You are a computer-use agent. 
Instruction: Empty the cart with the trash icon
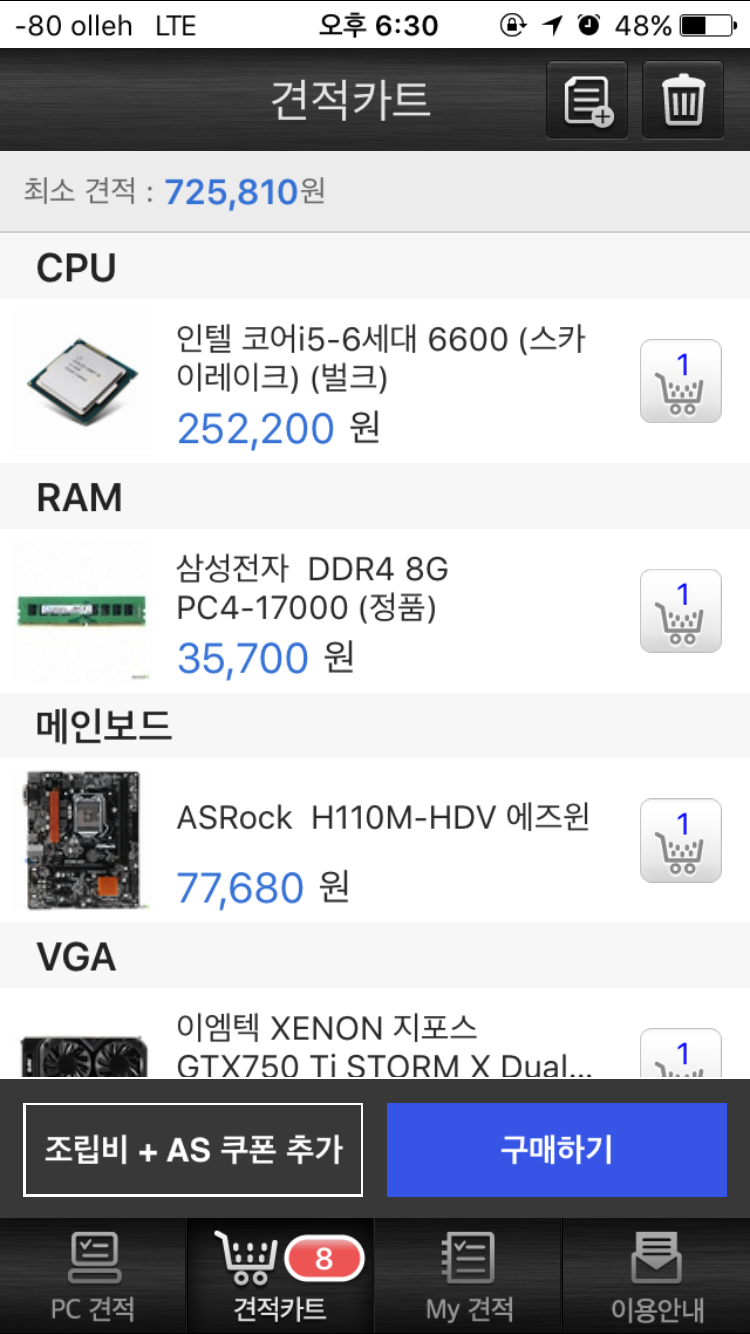pos(683,100)
